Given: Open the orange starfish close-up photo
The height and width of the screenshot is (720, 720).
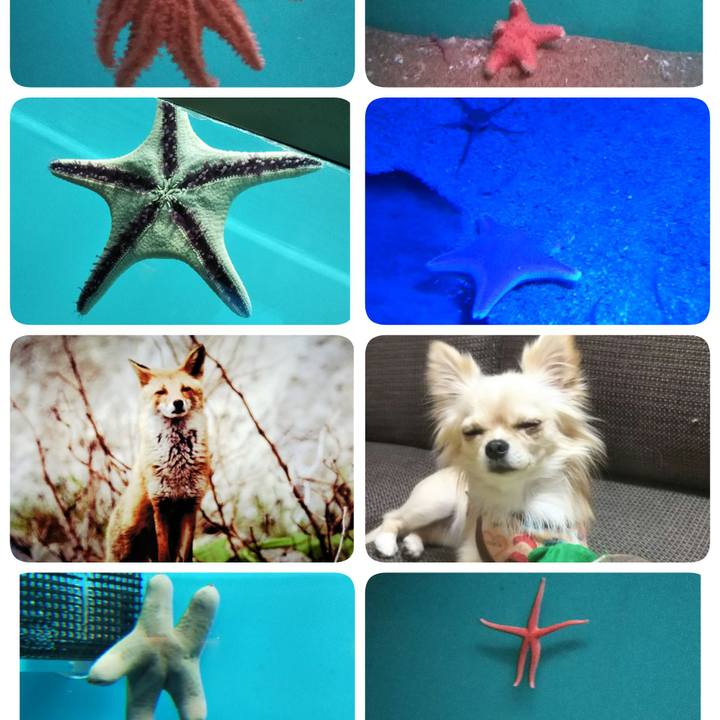Looking at the screenshot, I should pos(181,42).
